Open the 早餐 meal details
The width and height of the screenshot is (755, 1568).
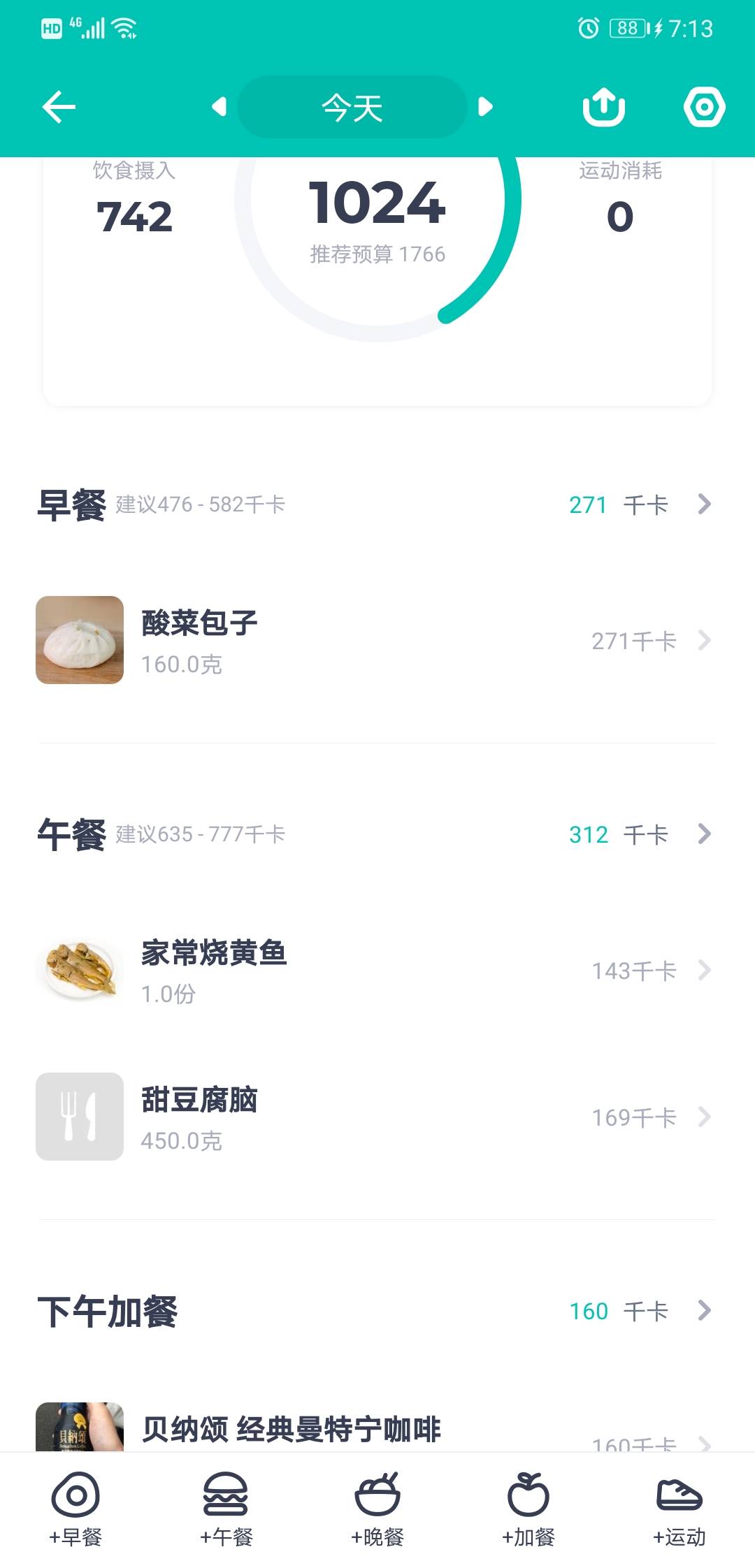point(703,504)
